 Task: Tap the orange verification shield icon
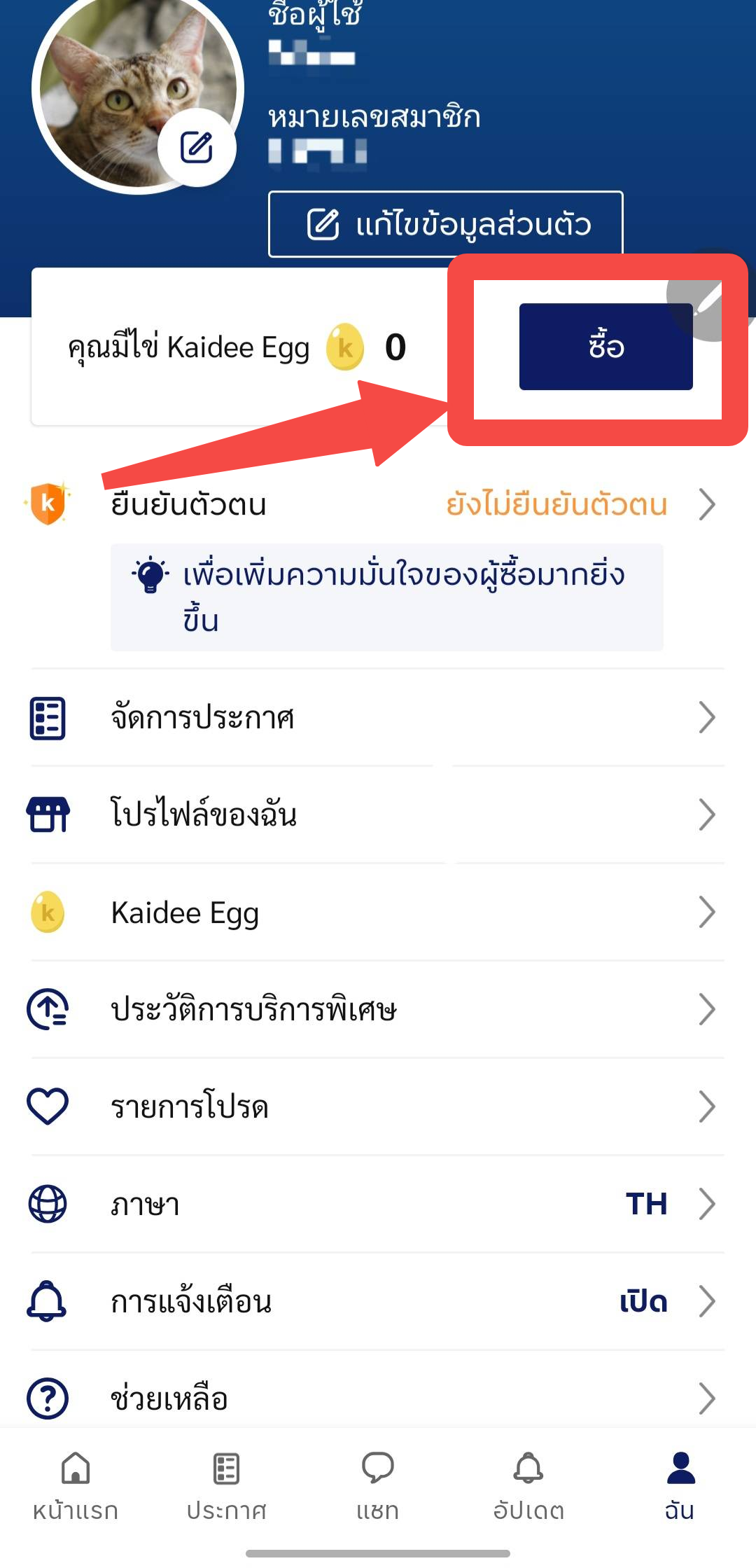point(47,504)
